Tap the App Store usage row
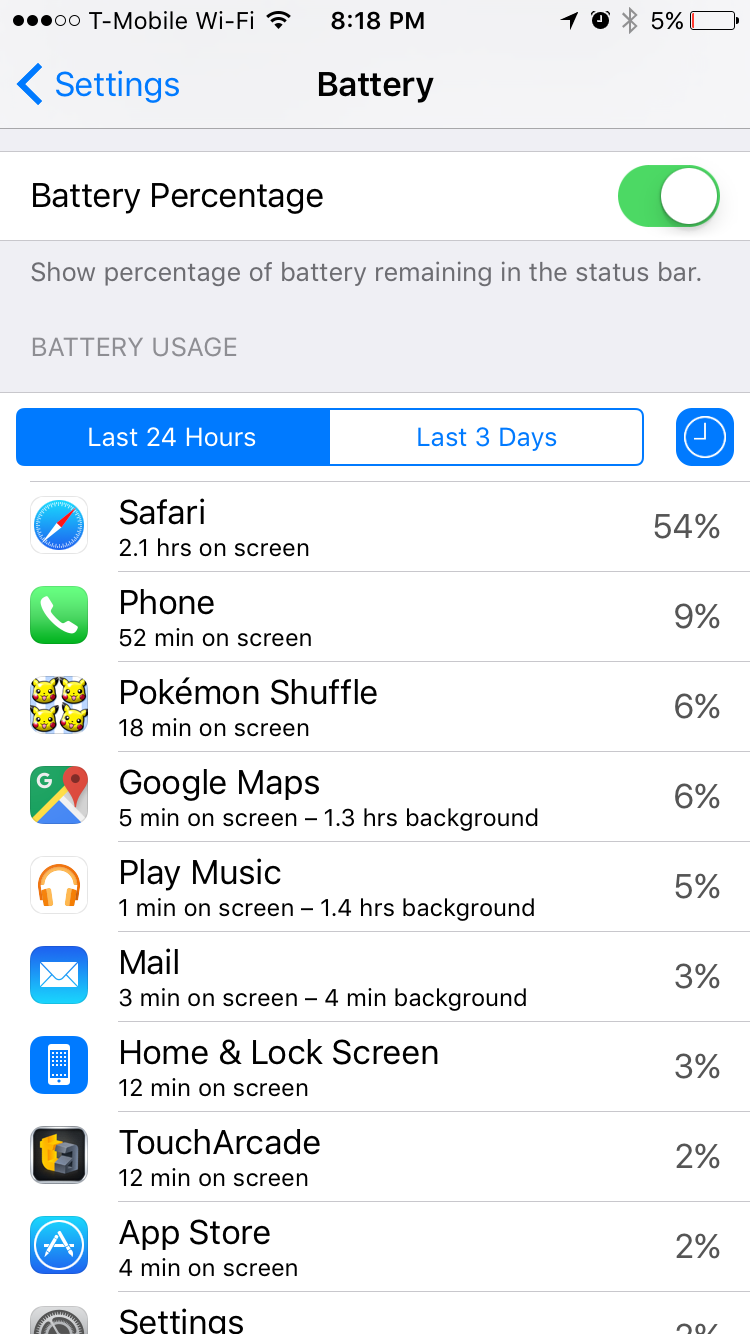750x1334 pixels. [x=375, y=1247]
